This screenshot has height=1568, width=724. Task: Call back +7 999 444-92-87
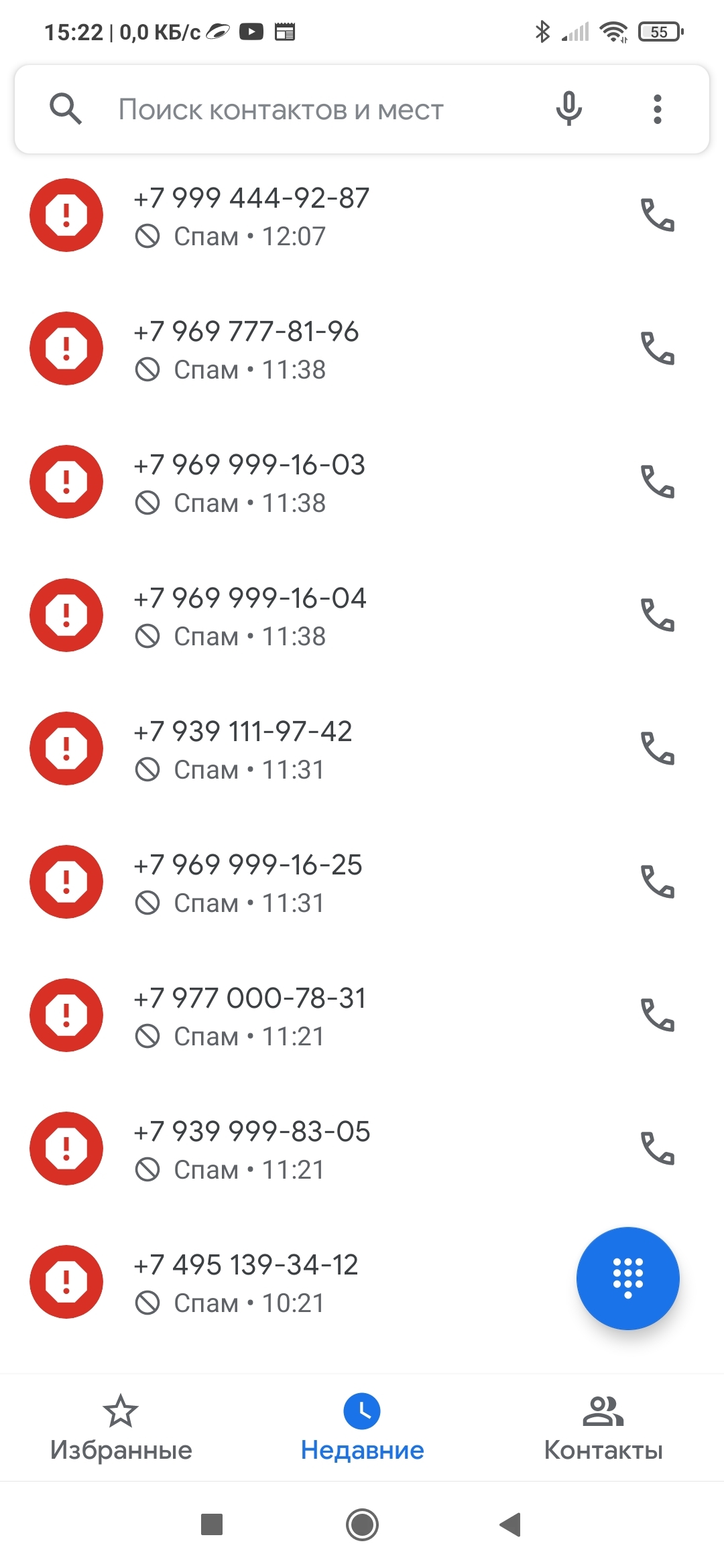tap(657, 215)
